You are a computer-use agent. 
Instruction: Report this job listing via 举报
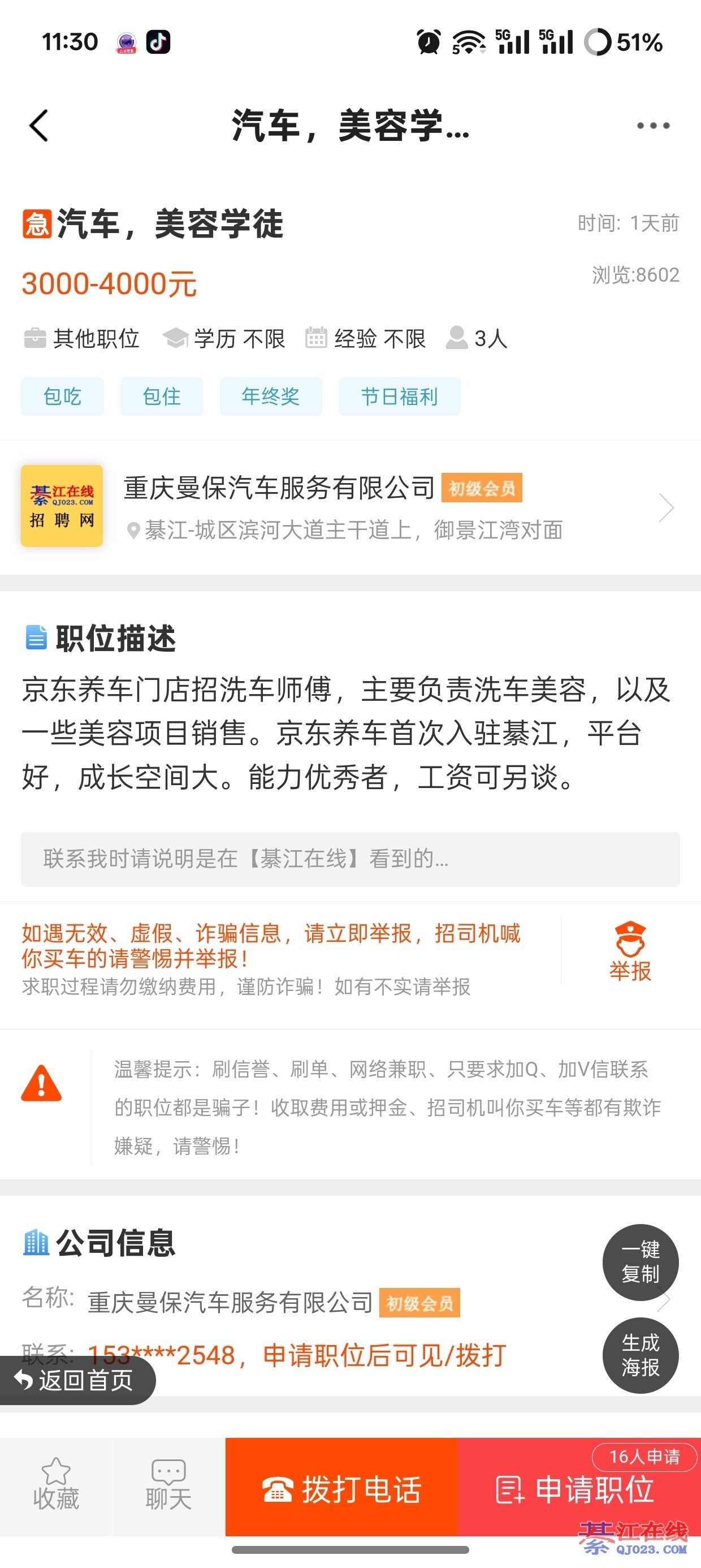pos(630,951)
